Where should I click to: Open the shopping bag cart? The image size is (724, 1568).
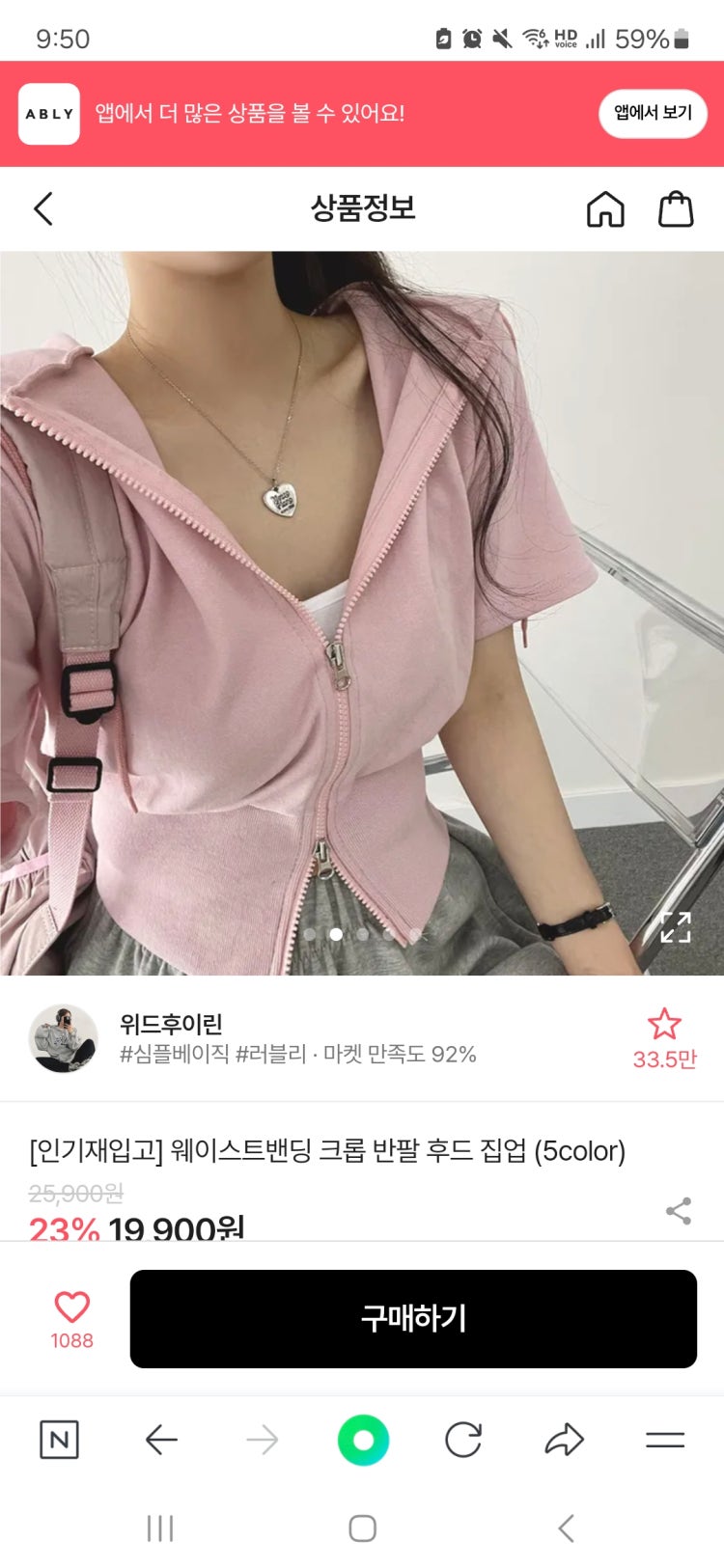coord(676,208)
